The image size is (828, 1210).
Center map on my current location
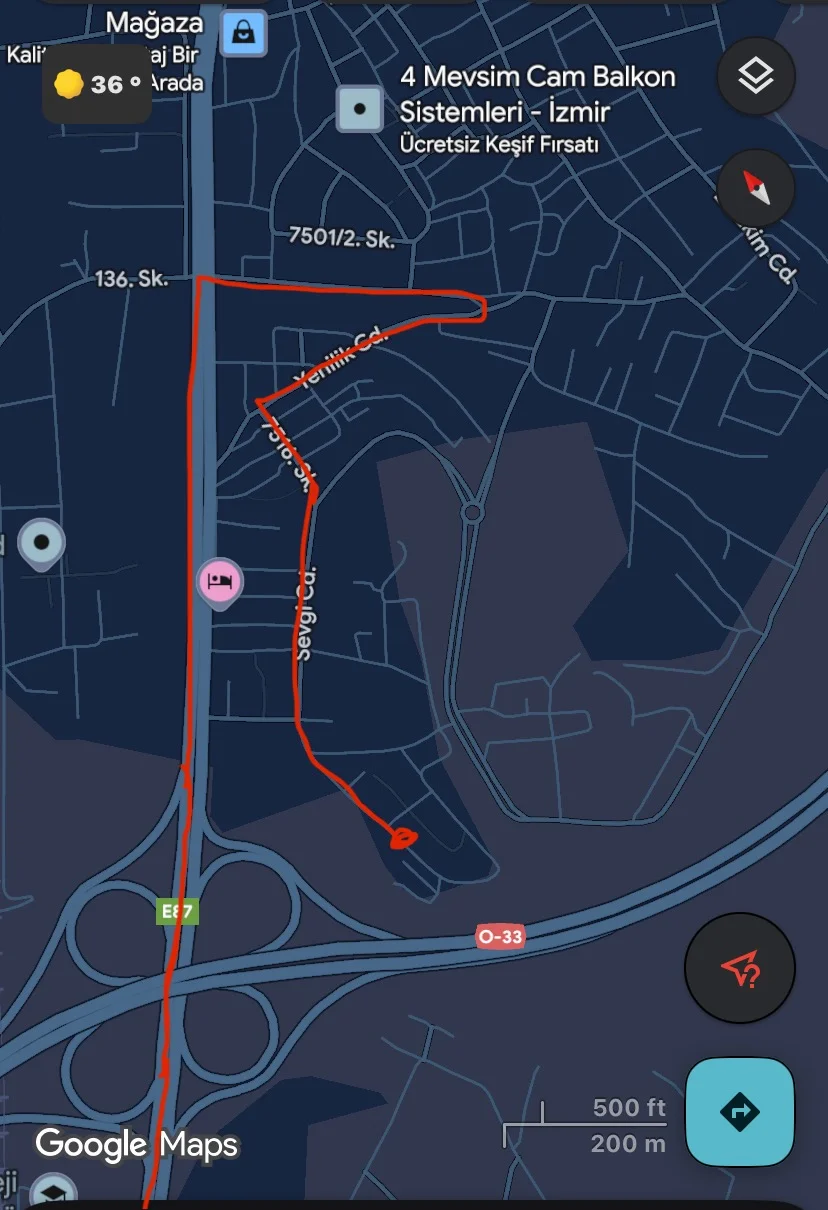(x=739, y=968)
